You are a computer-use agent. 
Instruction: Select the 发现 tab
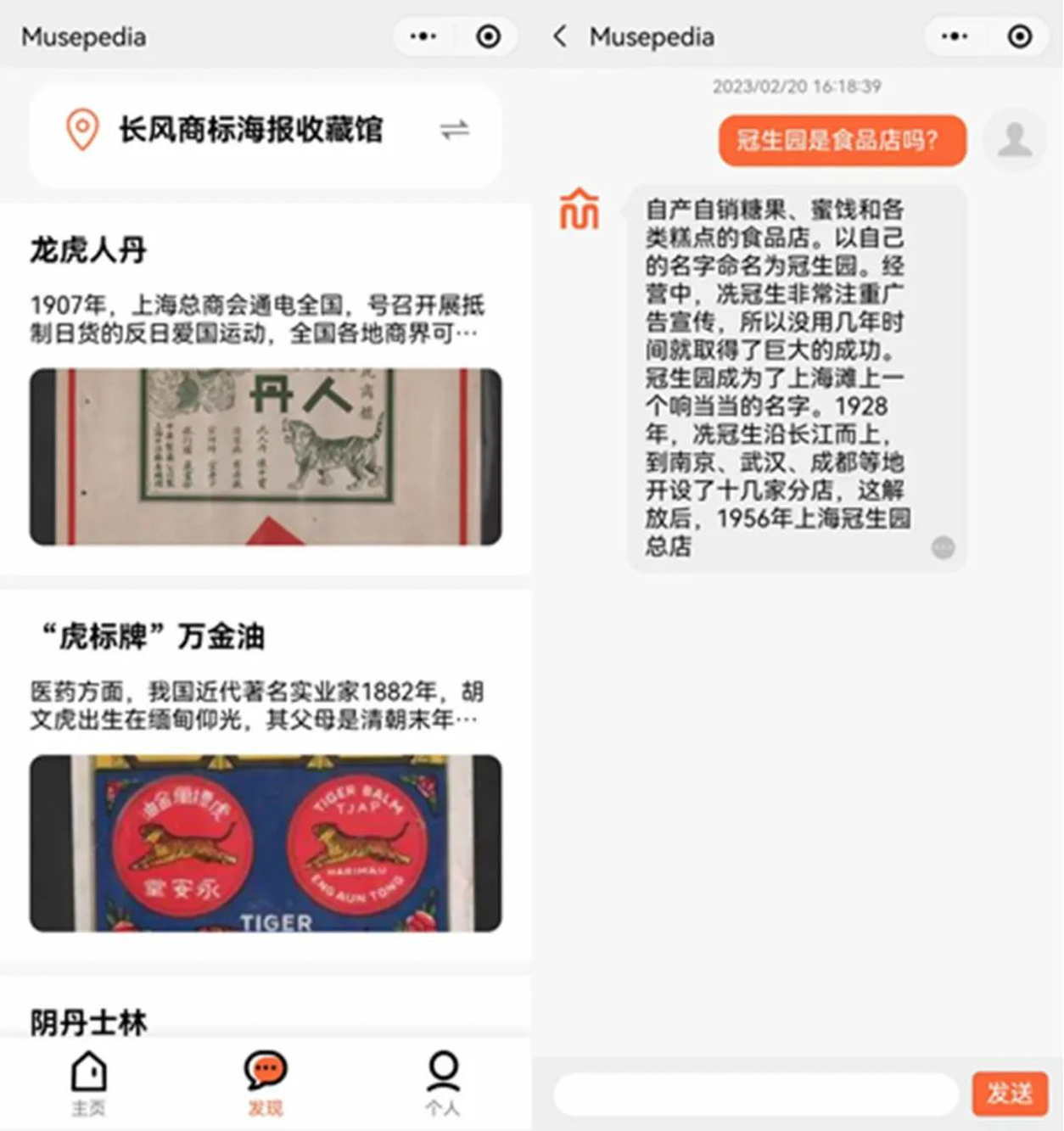coord(266,1082)
